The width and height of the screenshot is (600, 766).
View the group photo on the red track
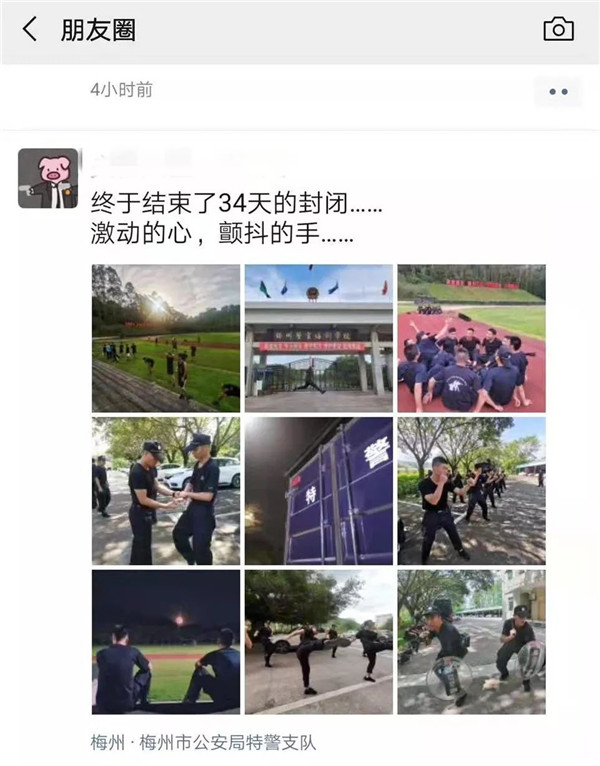471,338
